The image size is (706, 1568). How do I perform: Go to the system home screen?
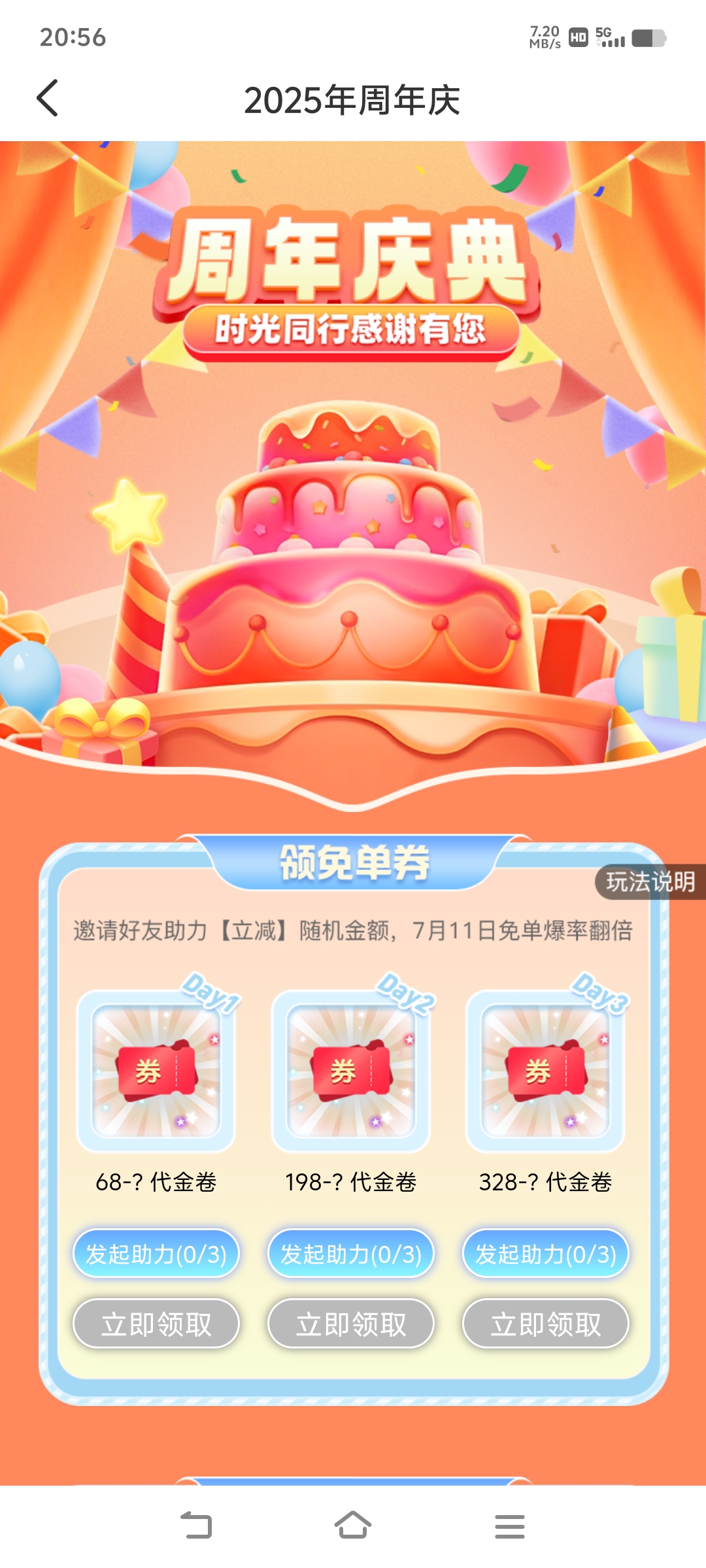[353, 1526]
